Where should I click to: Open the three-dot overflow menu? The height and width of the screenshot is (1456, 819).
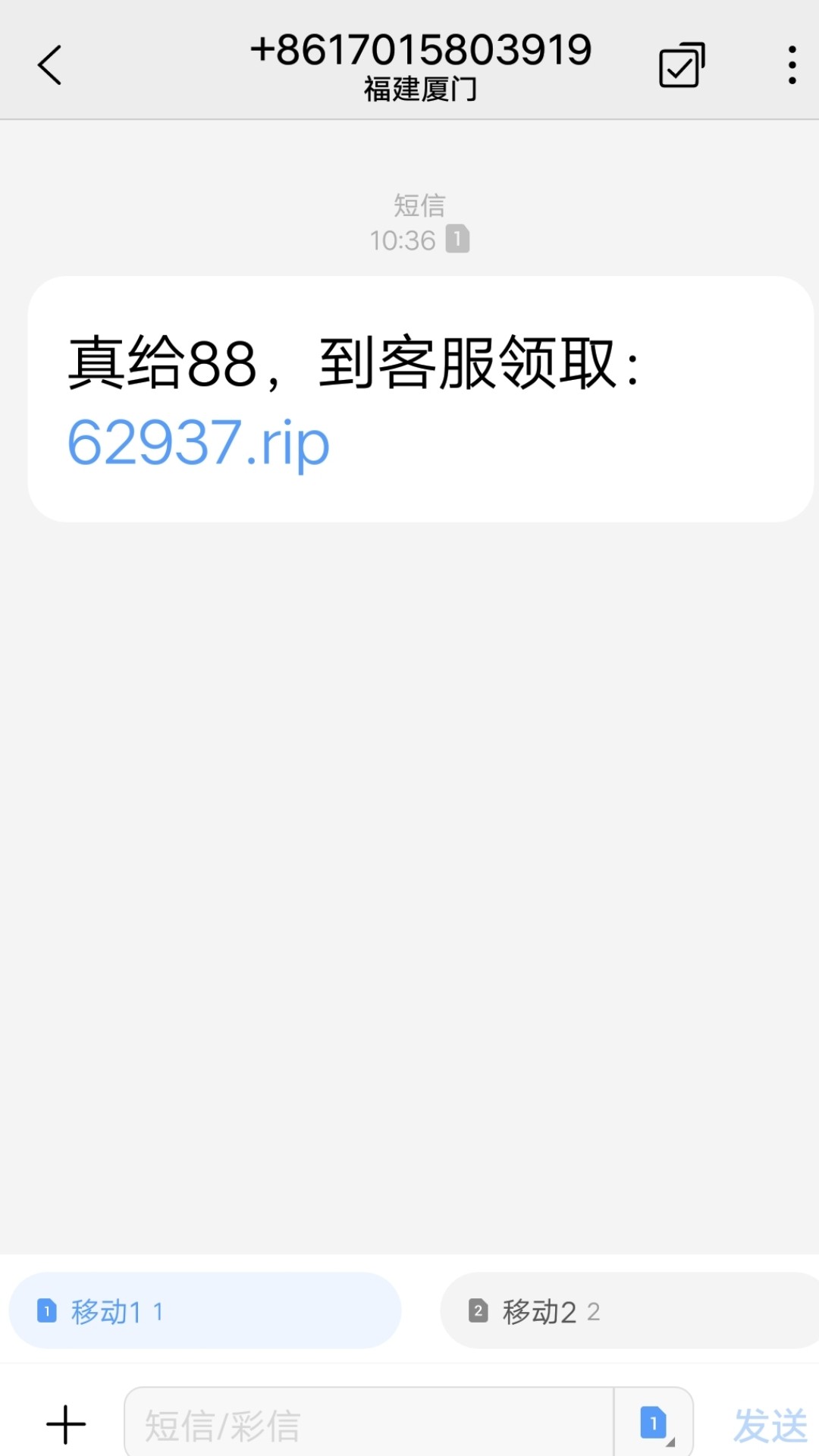click(792, 65)
